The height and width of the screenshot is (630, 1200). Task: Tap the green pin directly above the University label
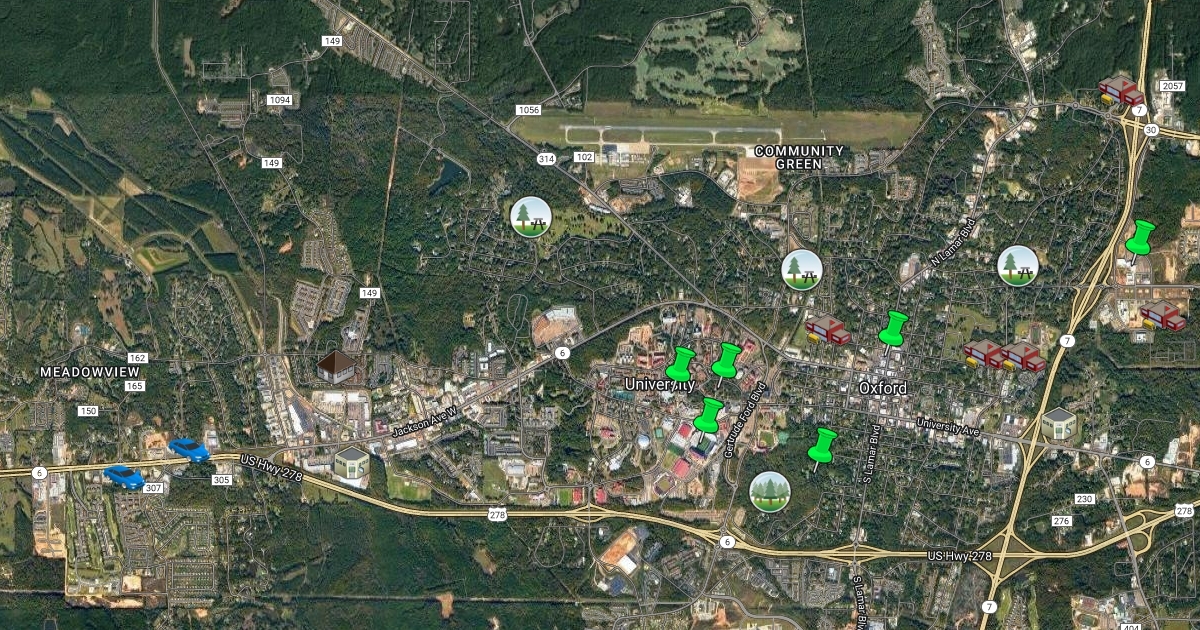coord(682,363)
